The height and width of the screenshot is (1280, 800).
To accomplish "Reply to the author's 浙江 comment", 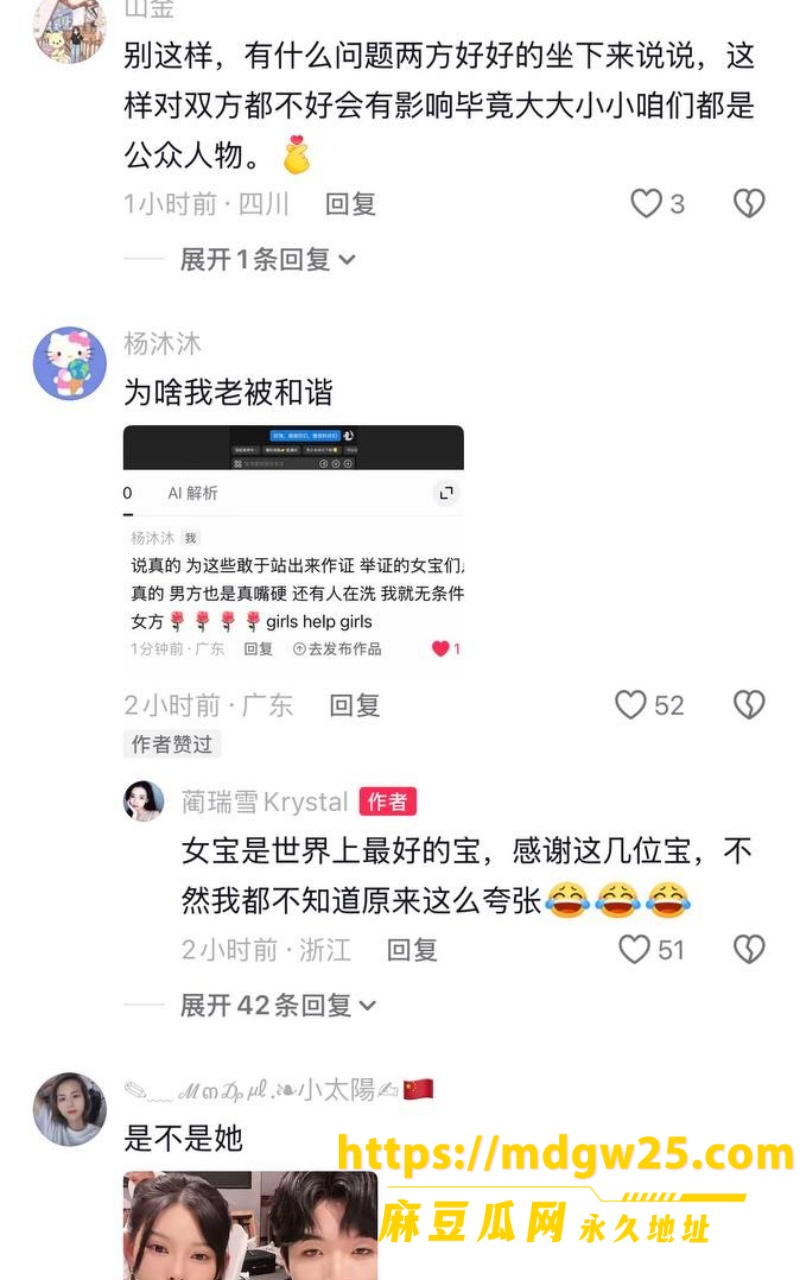I will [x=412, y=949].
